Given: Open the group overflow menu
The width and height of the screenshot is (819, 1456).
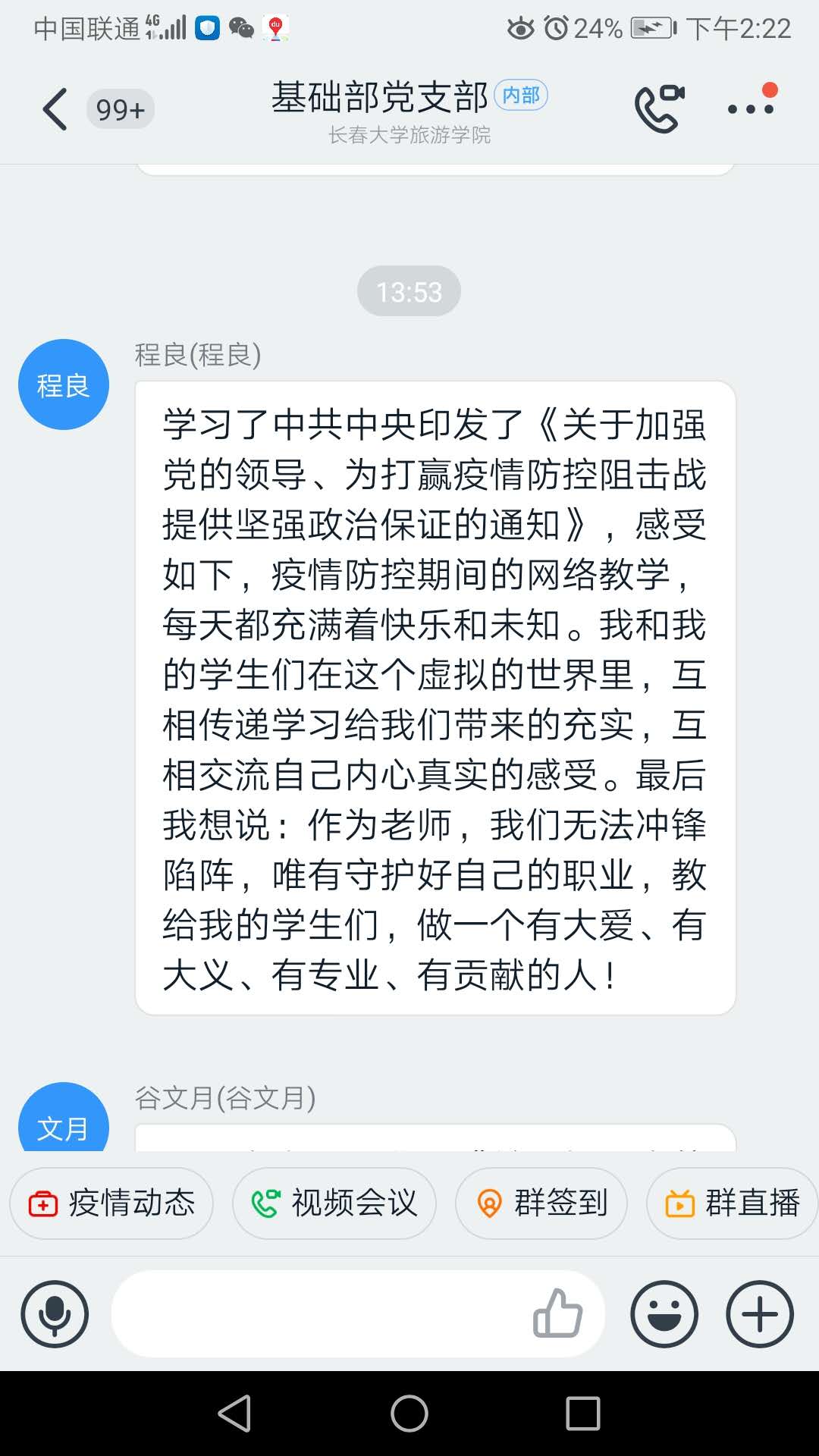Looking at the screenshot, I should tap(752, 108).
